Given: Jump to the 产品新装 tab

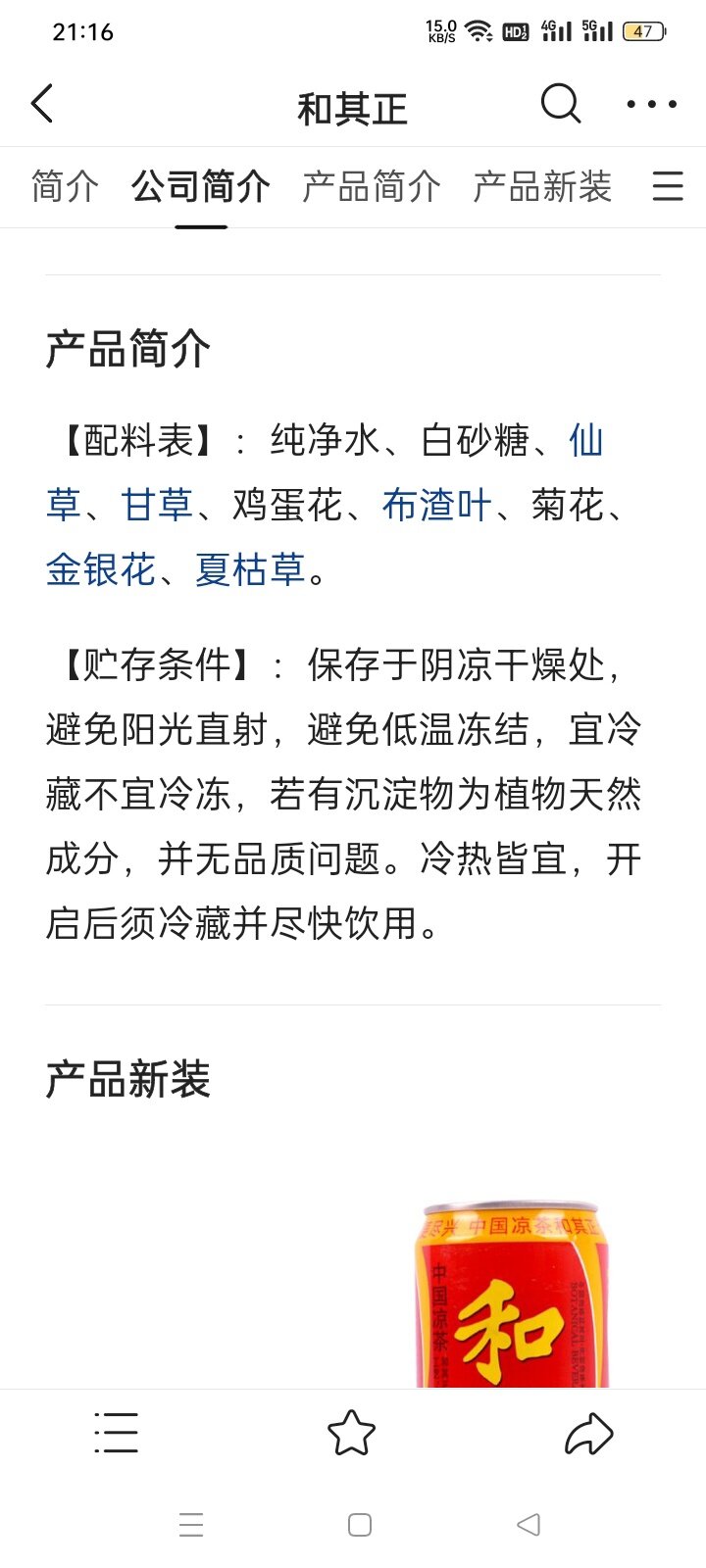Looking at the screenshot, I should [542, 186].
